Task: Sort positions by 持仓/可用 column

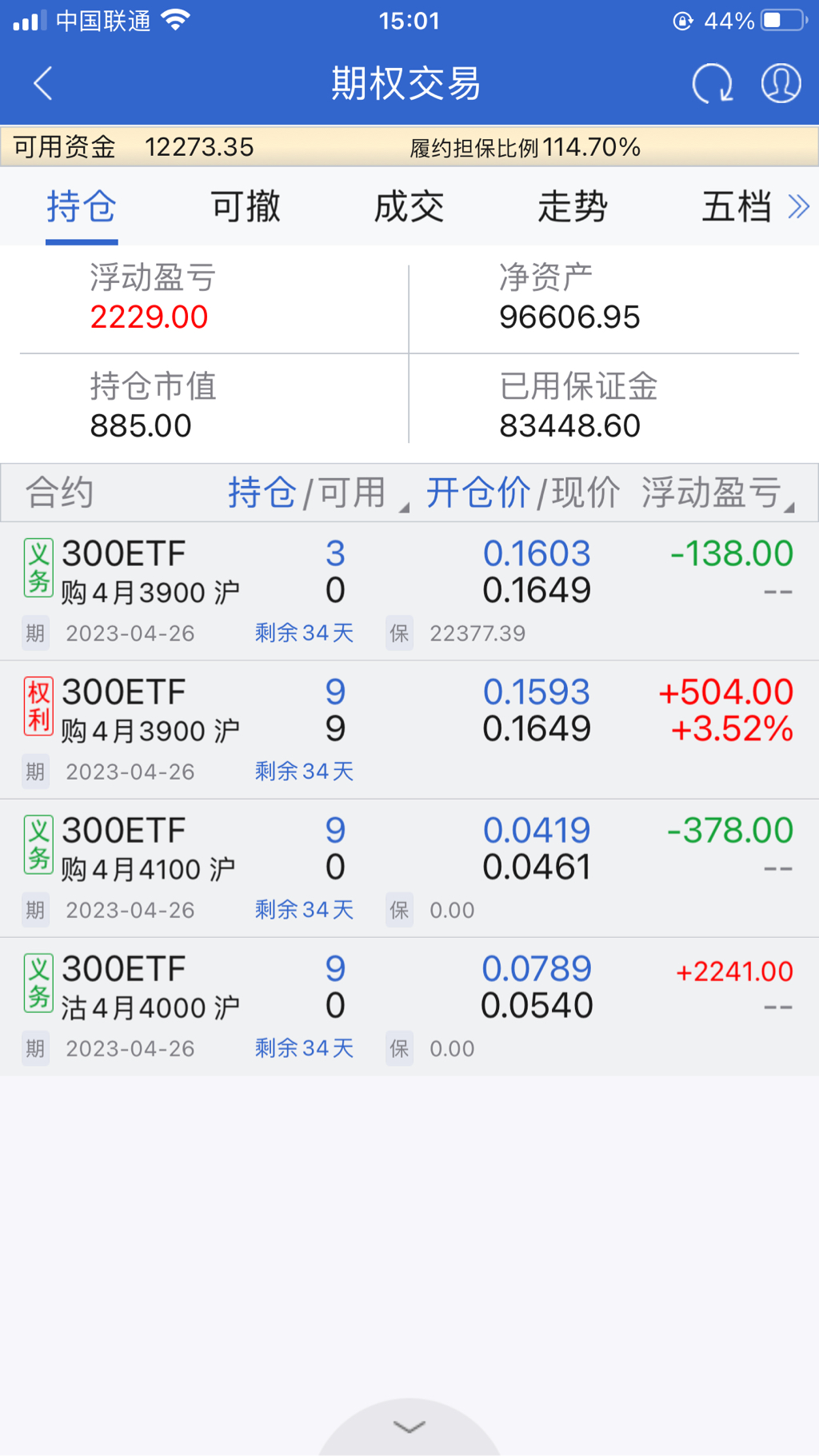Action: [317, 493]
